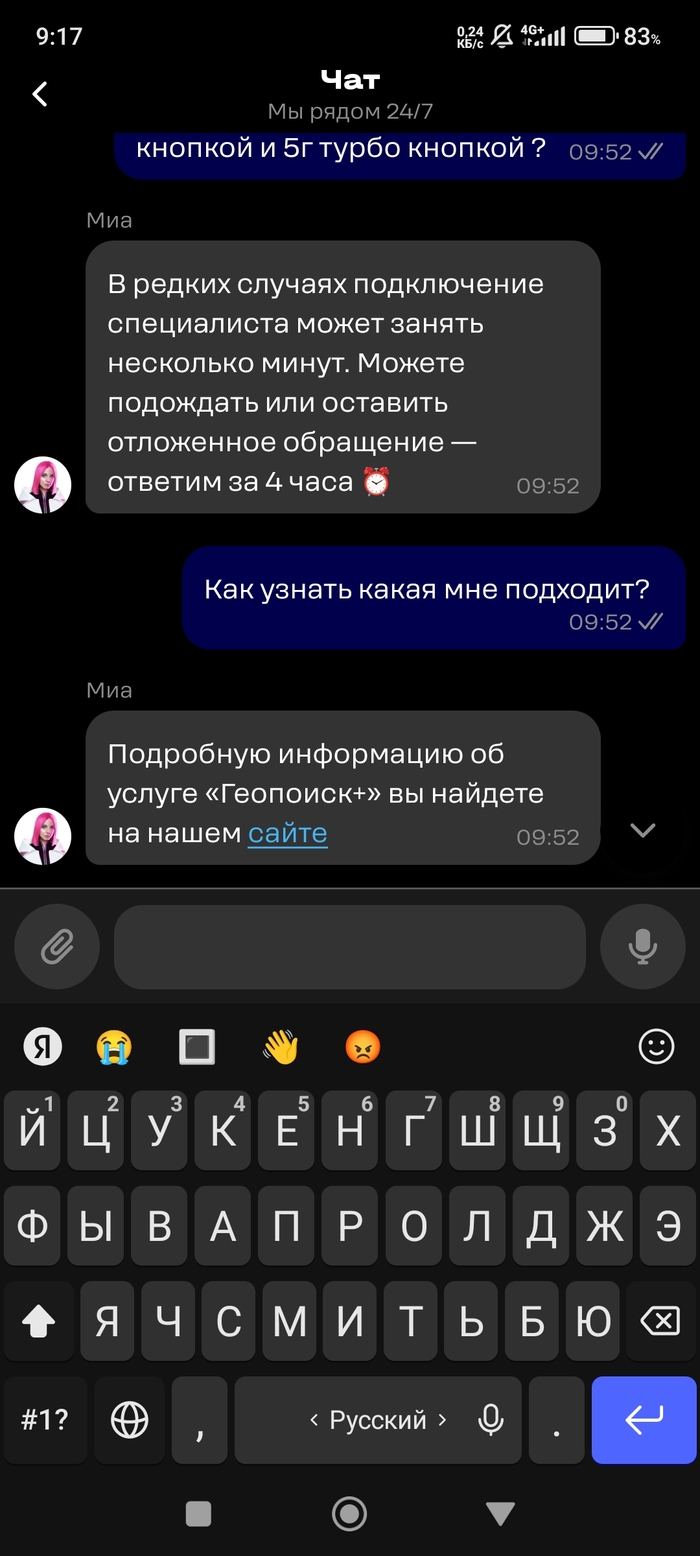Enable shift on the keyboard
The image size is (700, 1556).
38,1322
